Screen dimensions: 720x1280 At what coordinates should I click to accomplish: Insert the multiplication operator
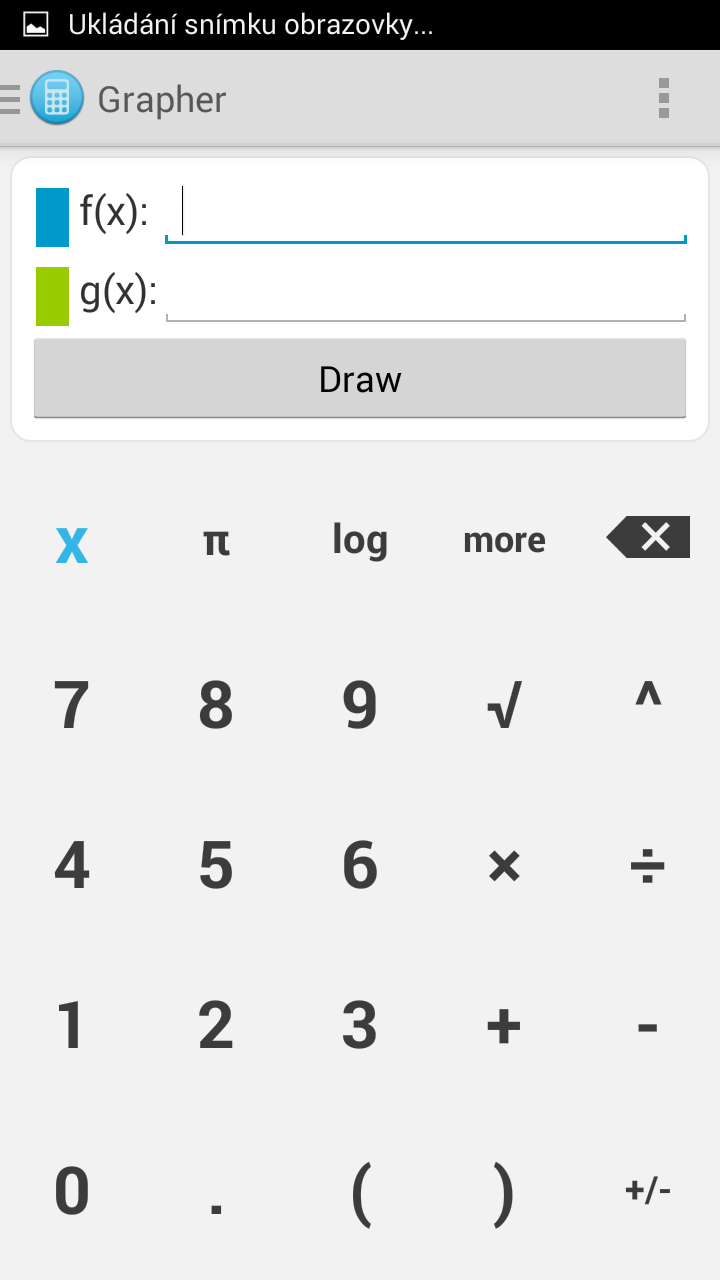coord(504,866)
